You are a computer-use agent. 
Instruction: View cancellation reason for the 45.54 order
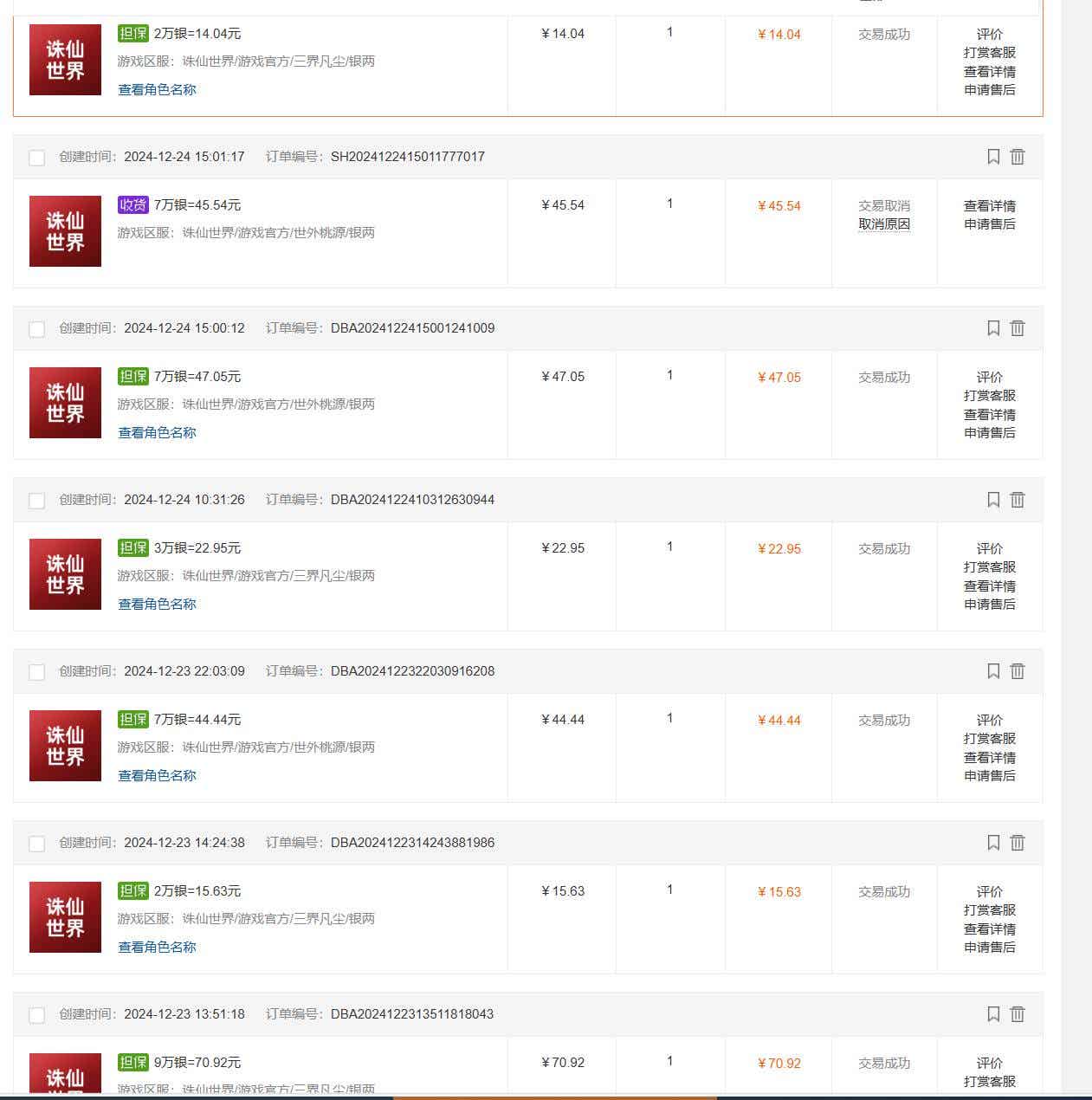pos(883,224)
